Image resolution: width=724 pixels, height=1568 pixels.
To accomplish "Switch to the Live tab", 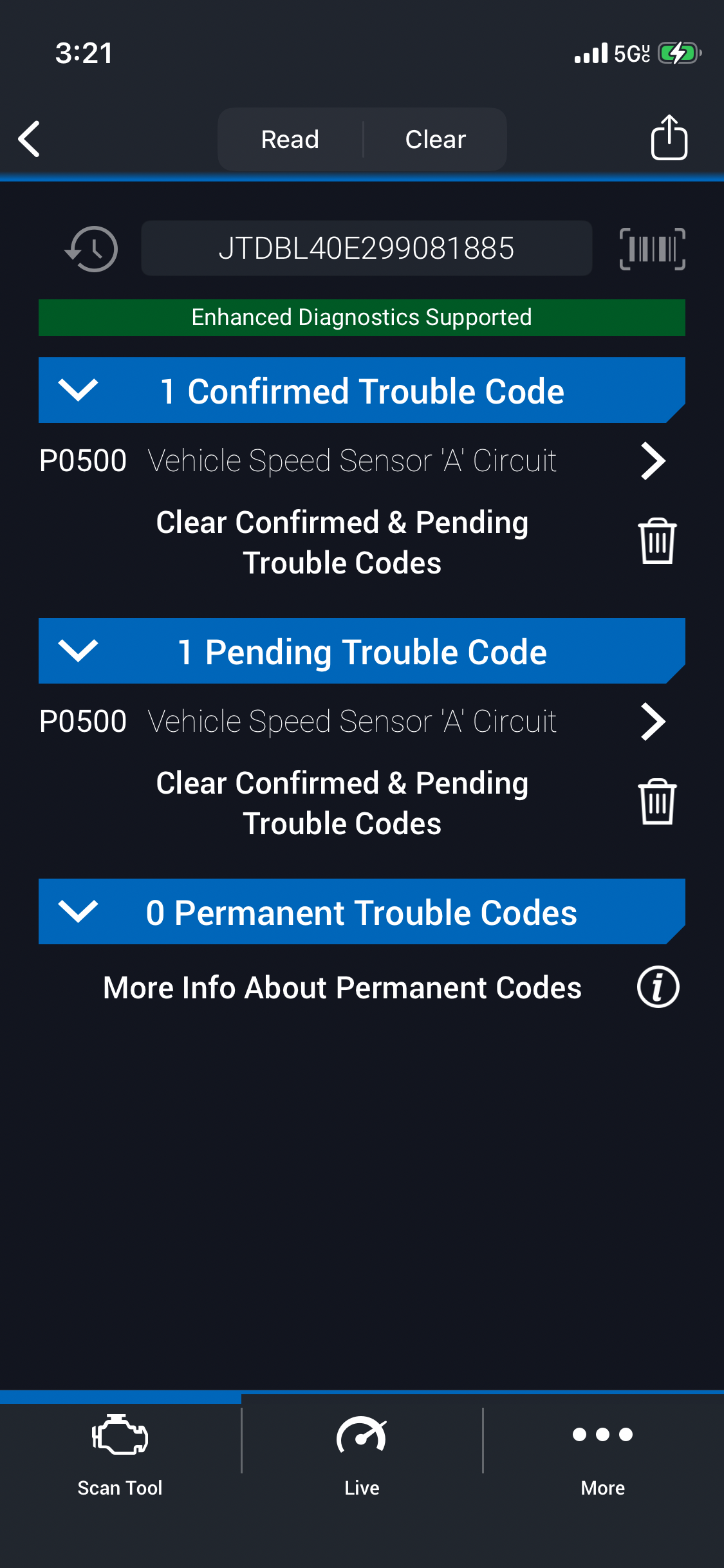I will point(362,1455).
